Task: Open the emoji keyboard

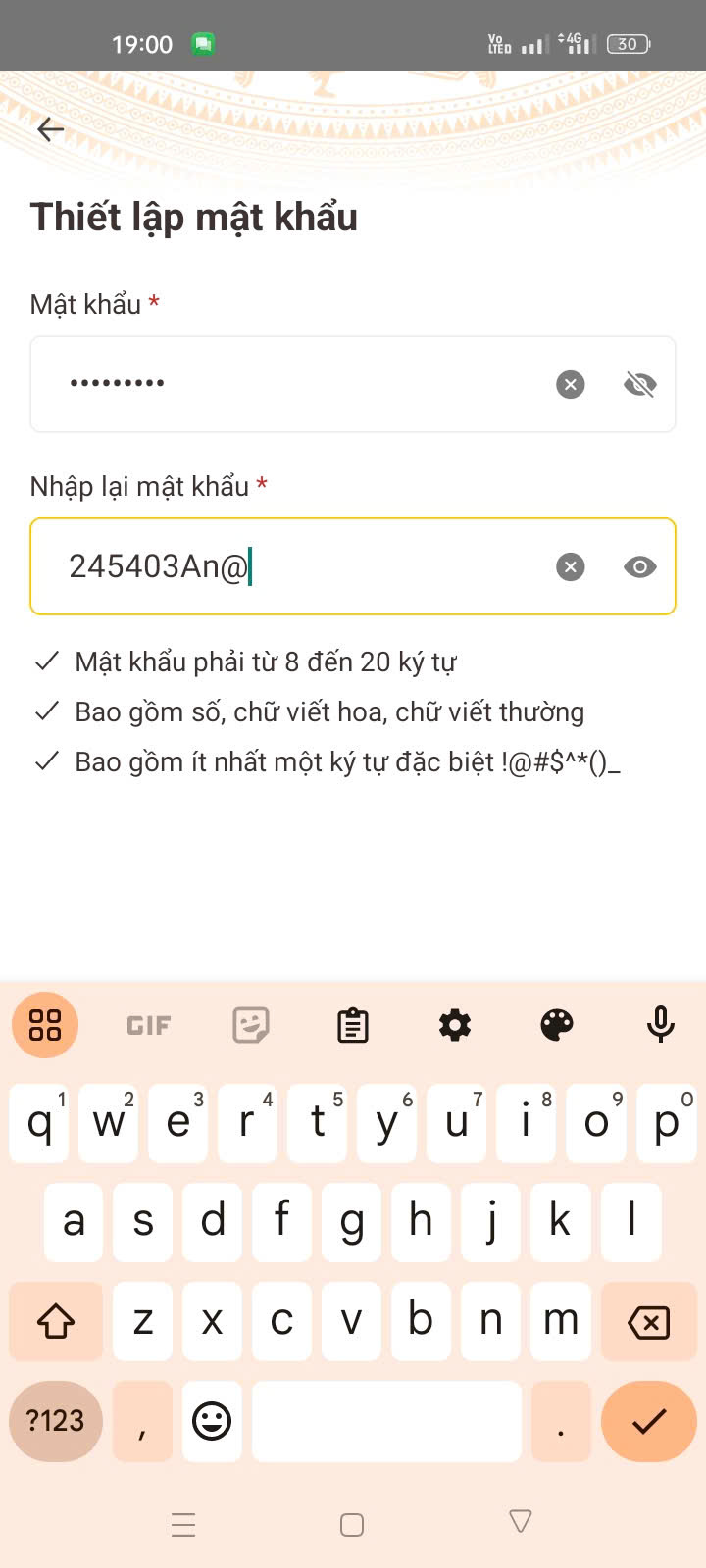Action: [212, 1421]
